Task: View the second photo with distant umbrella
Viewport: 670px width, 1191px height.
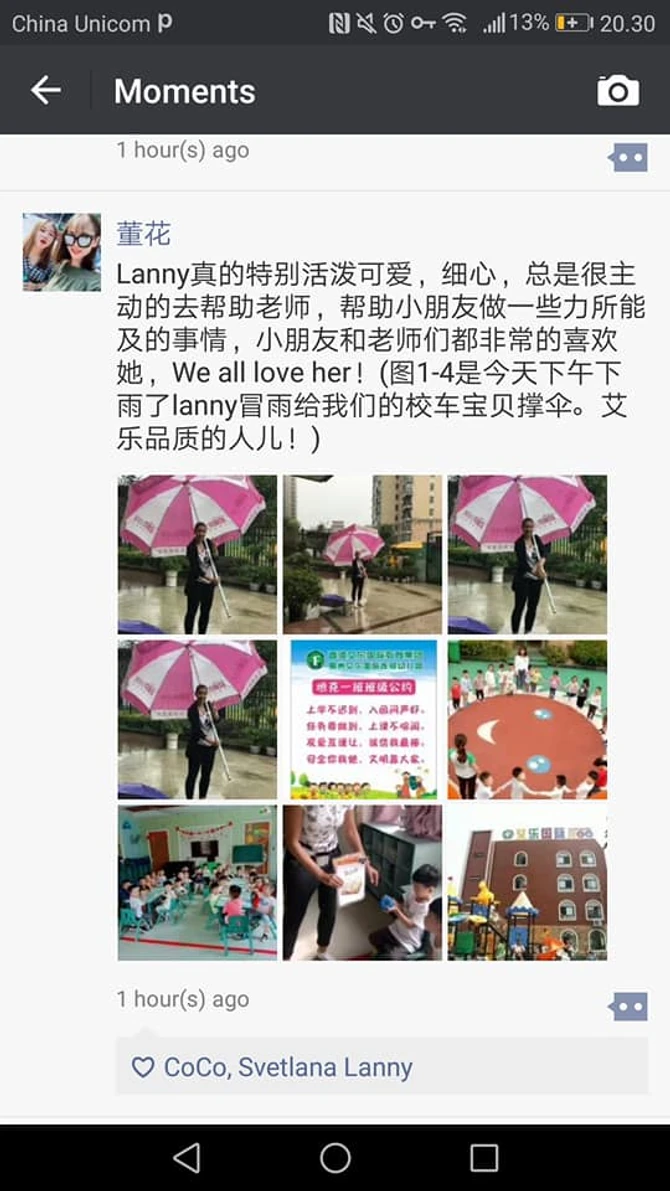Action: pos(362,554)
